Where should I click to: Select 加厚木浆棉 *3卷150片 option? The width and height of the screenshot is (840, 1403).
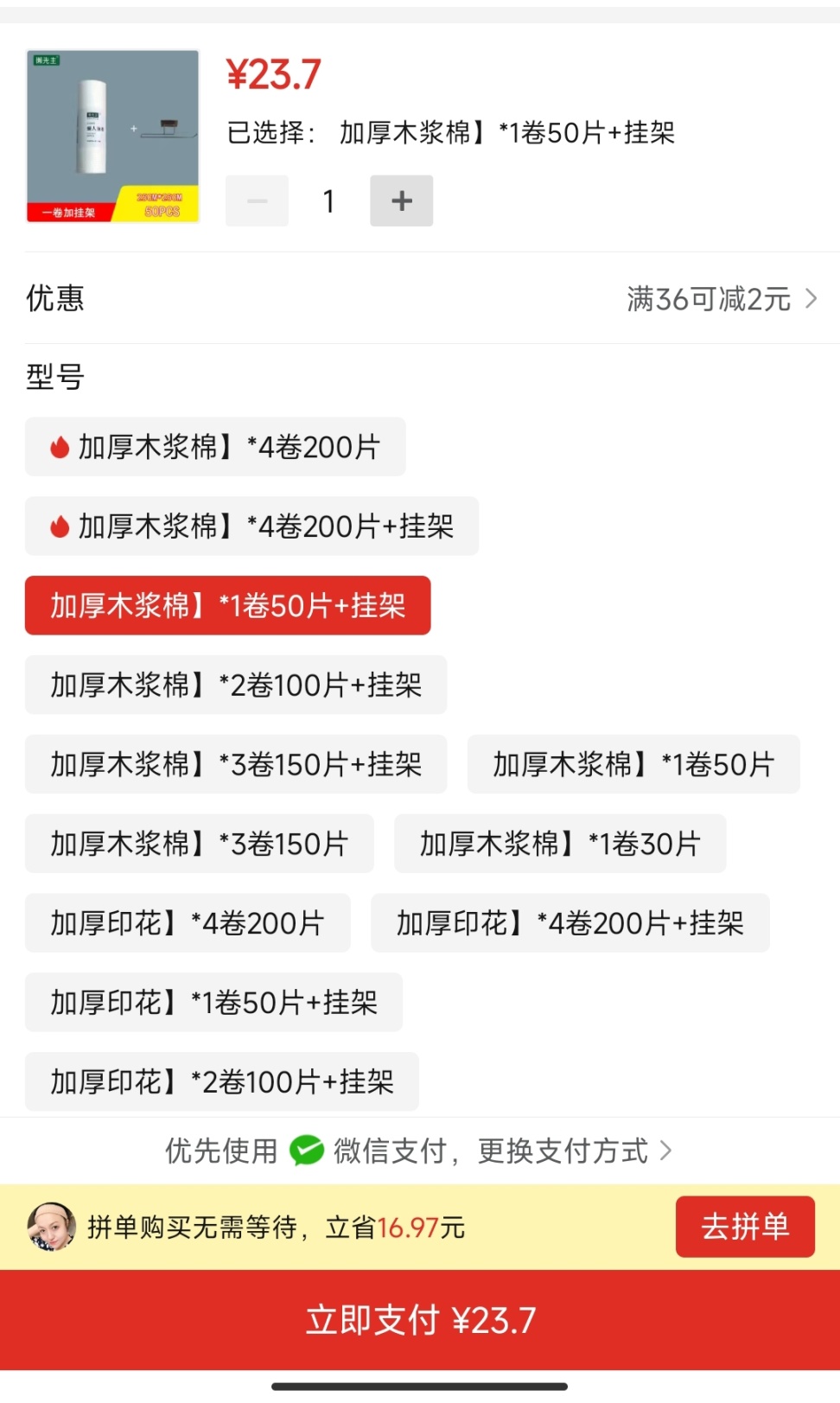coord(199,845)
